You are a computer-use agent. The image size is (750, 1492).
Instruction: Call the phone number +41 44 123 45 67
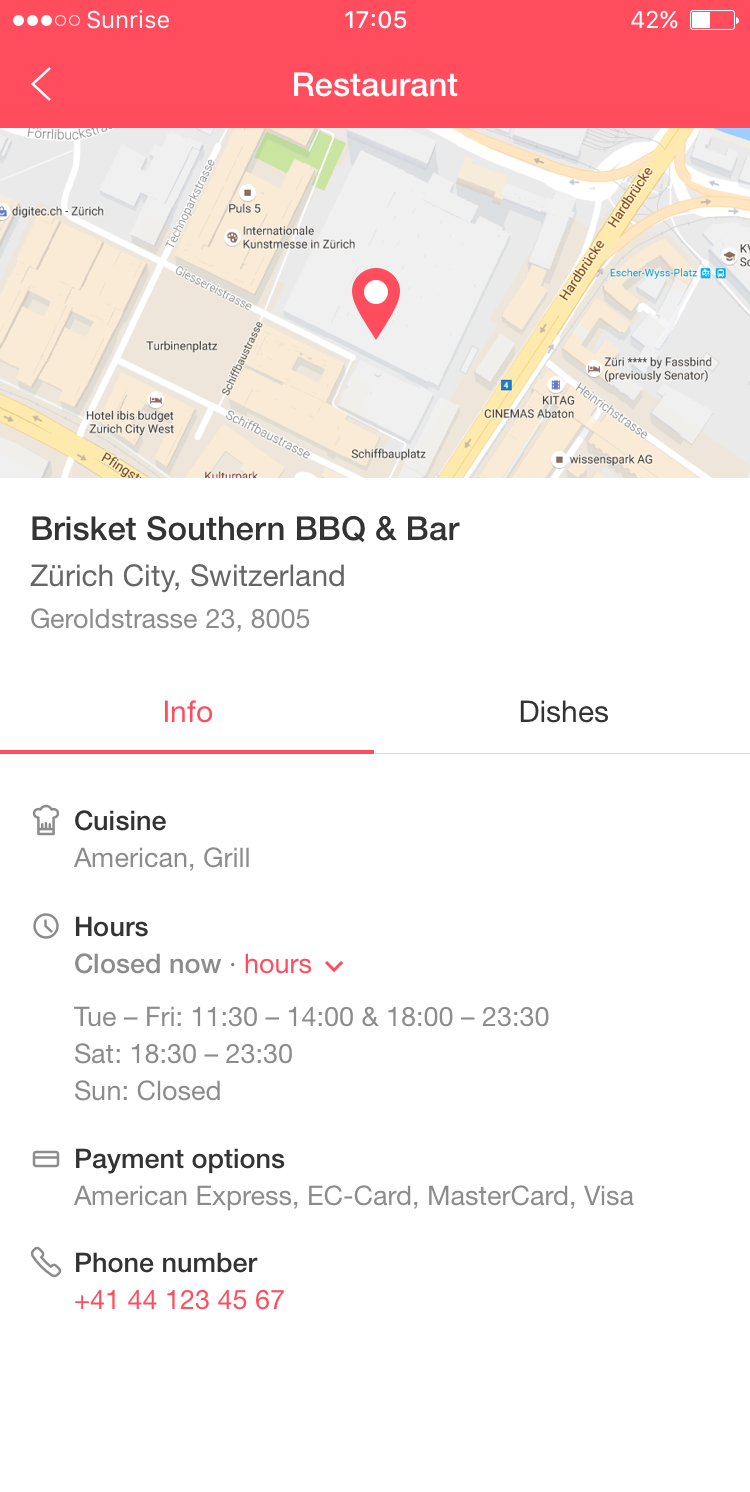pos(179,1300)
